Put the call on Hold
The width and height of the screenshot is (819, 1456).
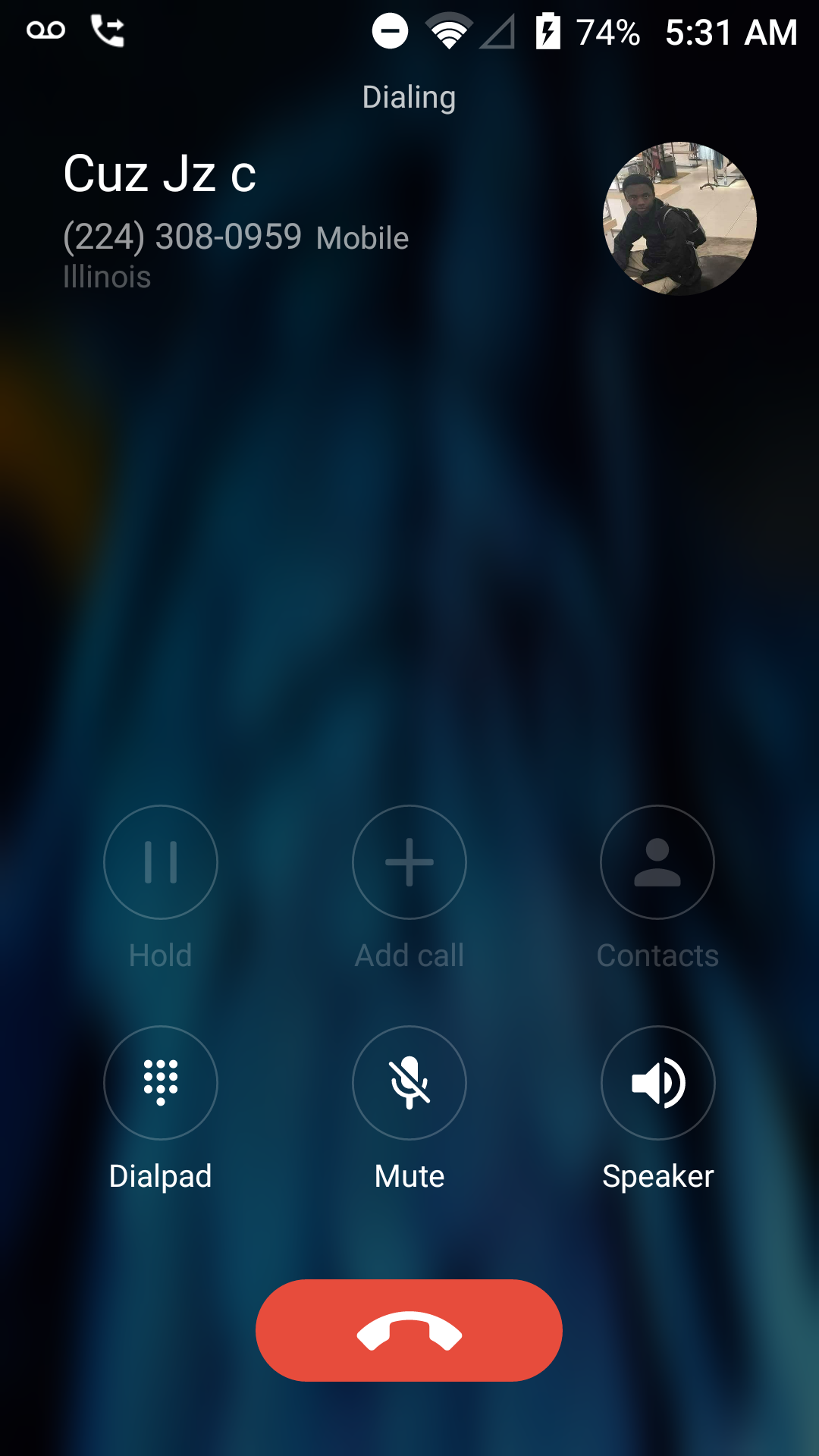point(161,862)
